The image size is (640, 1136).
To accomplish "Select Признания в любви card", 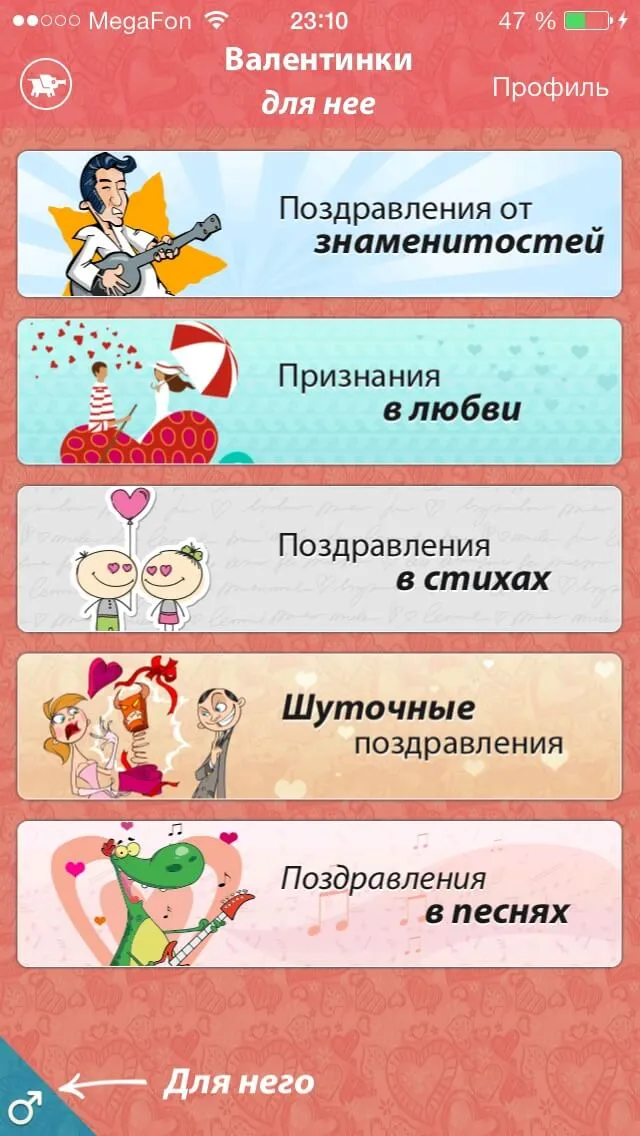I will tap(320, 391).
